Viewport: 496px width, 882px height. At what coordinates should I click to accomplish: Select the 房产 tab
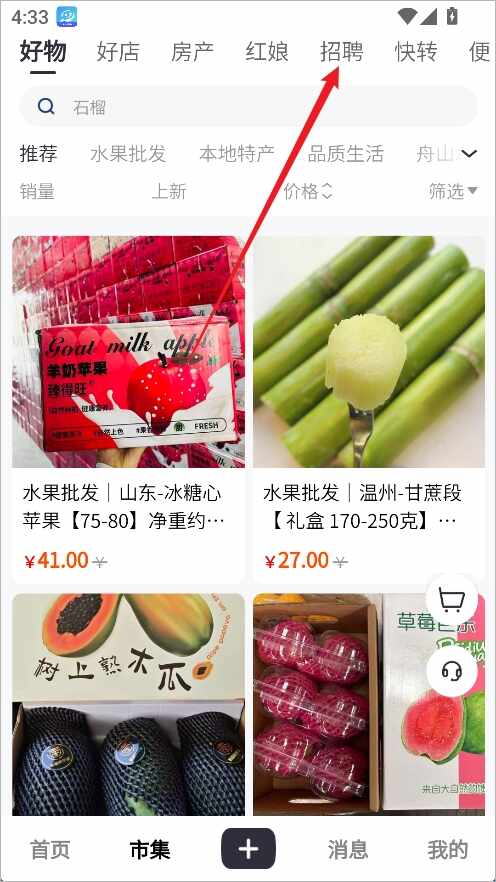tap(192, 52)
